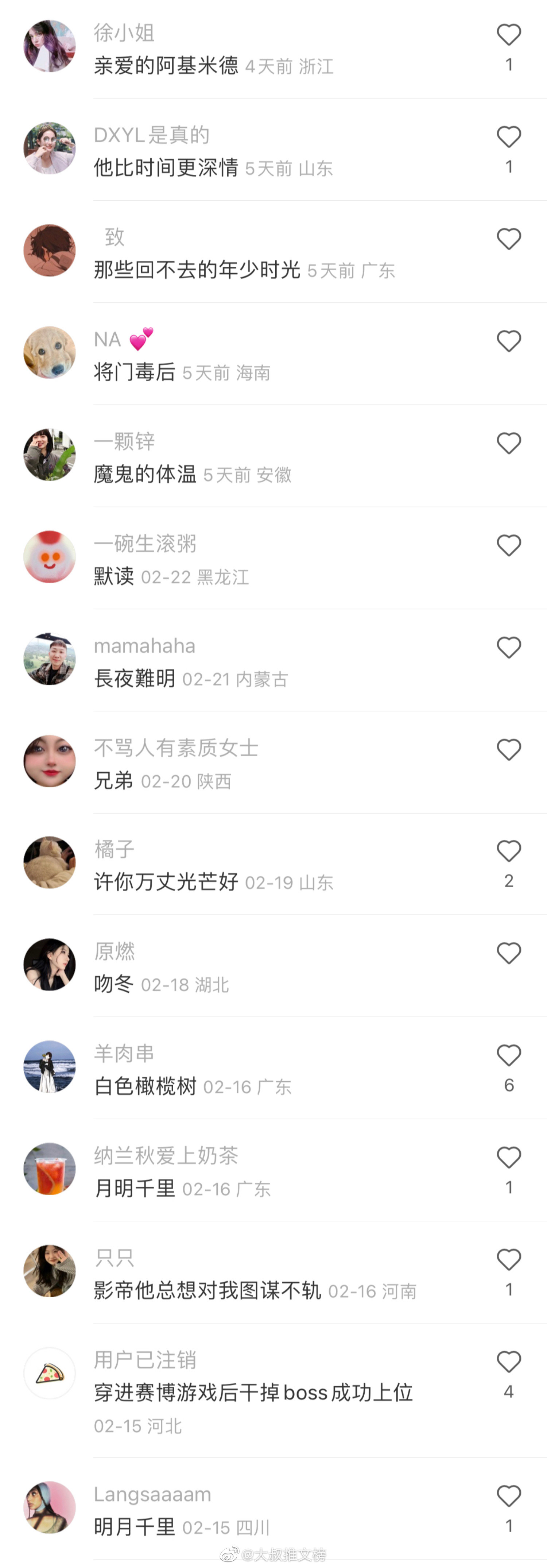Like 一碗生滚粥's comment 默读

(x=509, y=546)
